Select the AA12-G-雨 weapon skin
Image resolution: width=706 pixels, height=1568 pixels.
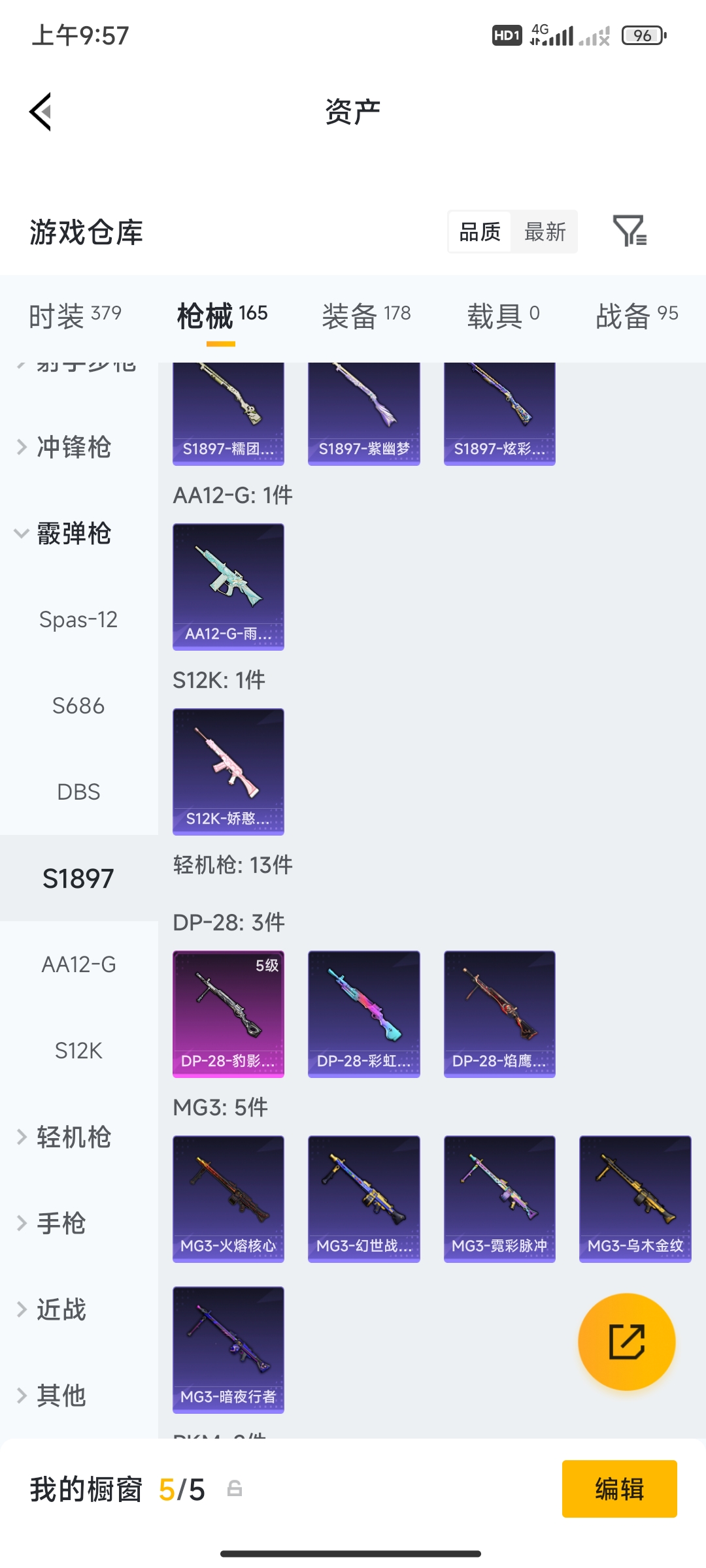227,587
